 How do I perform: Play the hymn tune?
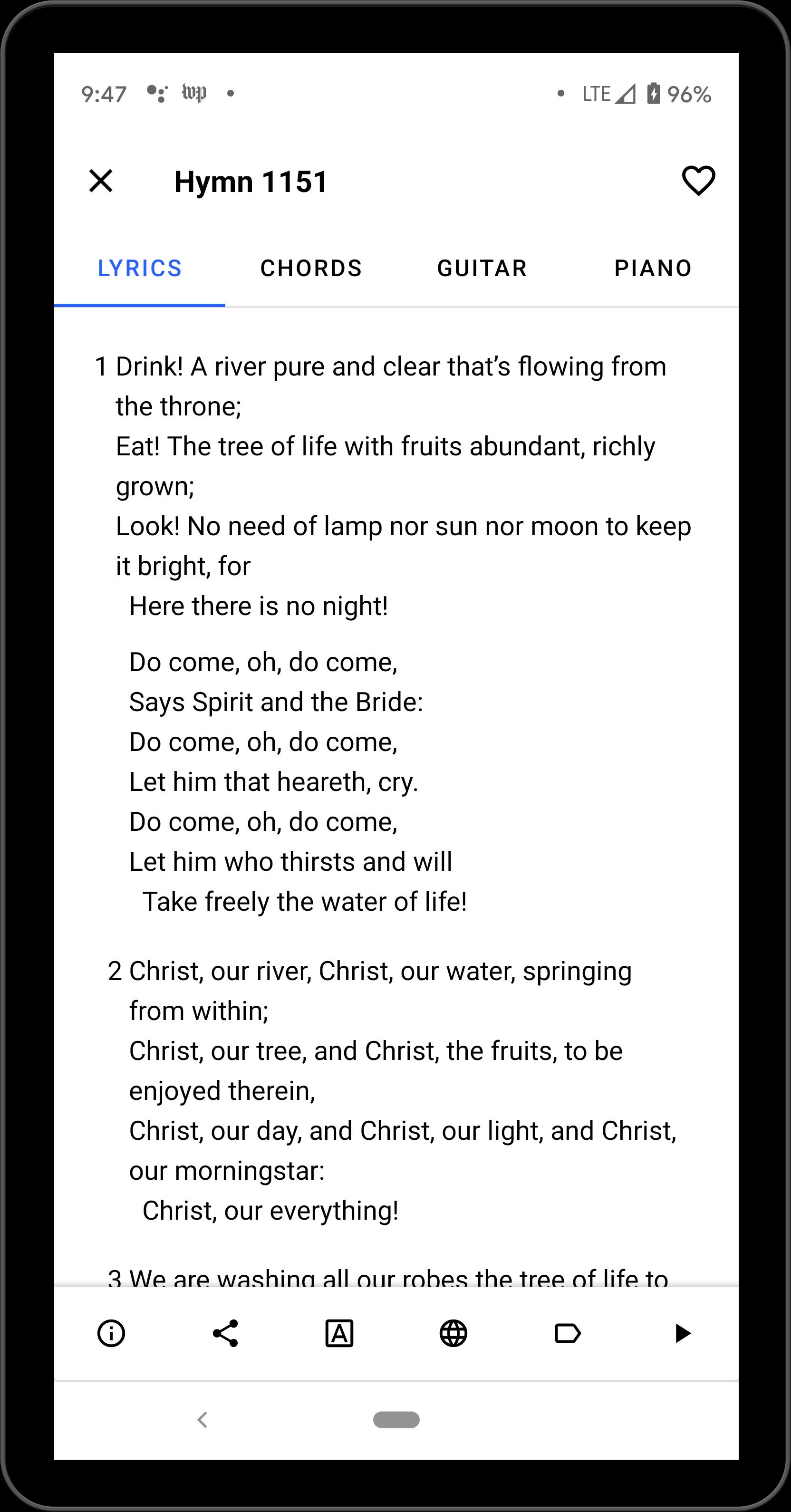682,1333
